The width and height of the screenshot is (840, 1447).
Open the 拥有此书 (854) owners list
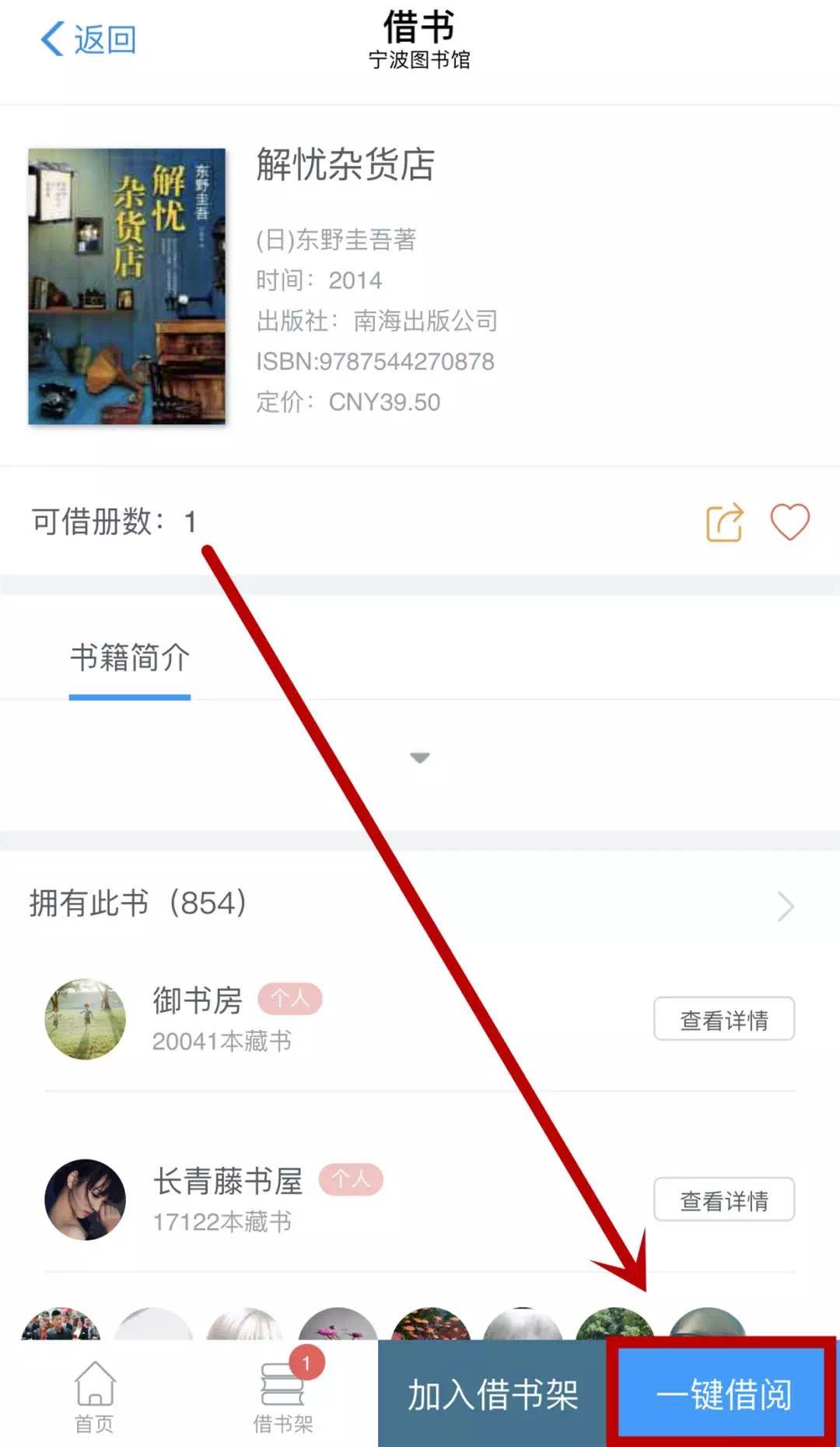click(785, 906)
